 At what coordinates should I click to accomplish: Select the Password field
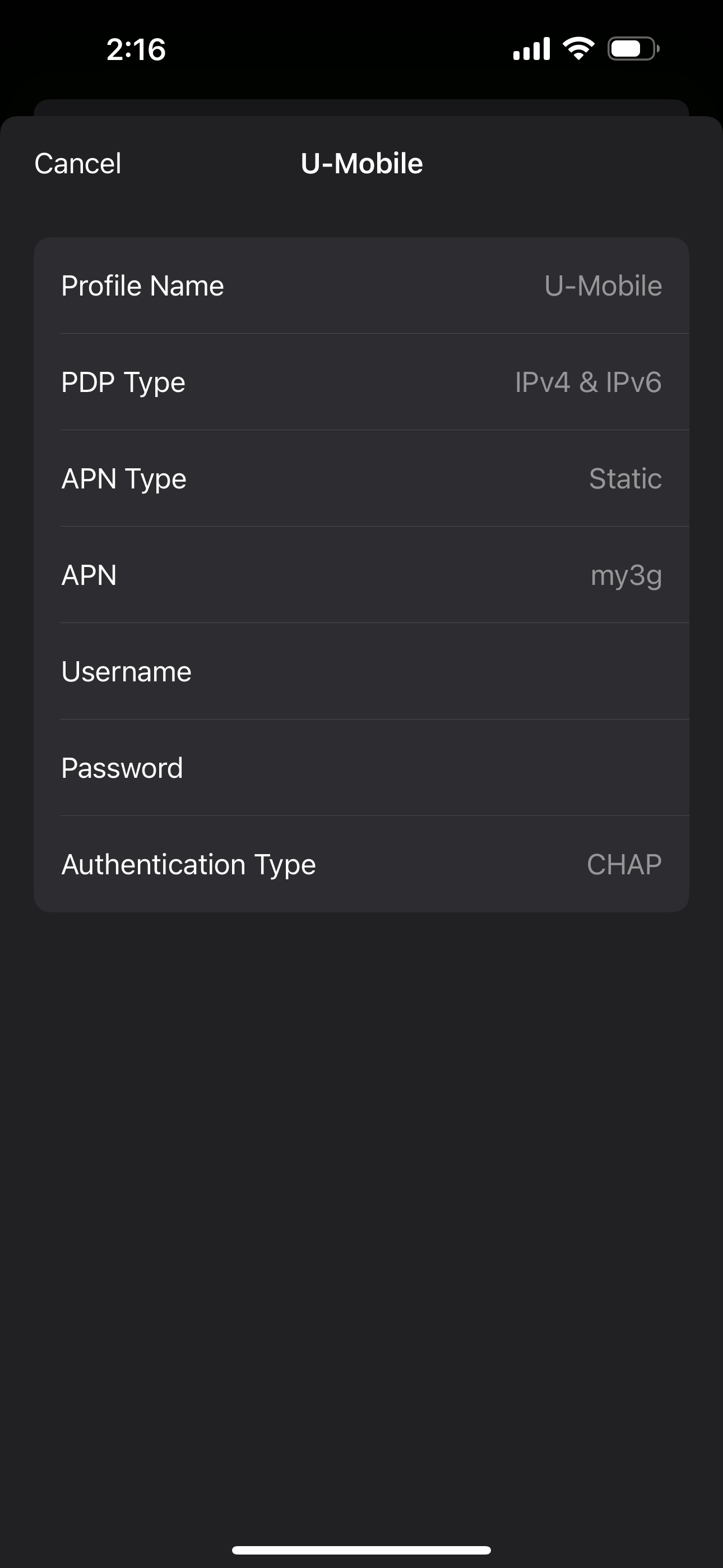pyautogui.click(x=361, y=768)
